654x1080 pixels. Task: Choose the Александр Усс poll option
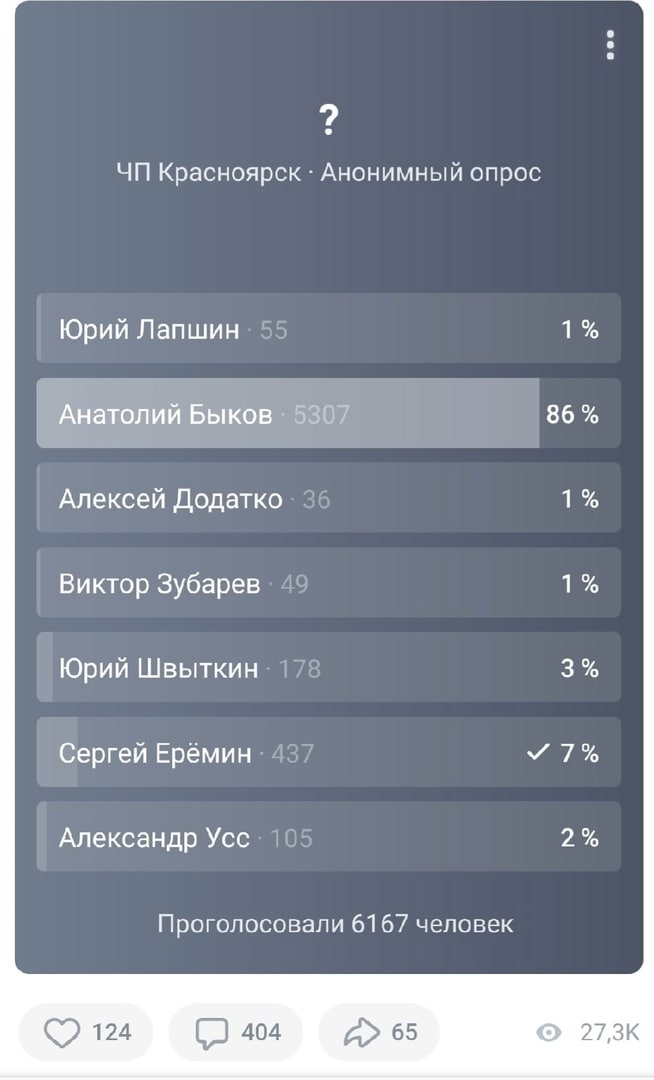(x=328, y=837)
